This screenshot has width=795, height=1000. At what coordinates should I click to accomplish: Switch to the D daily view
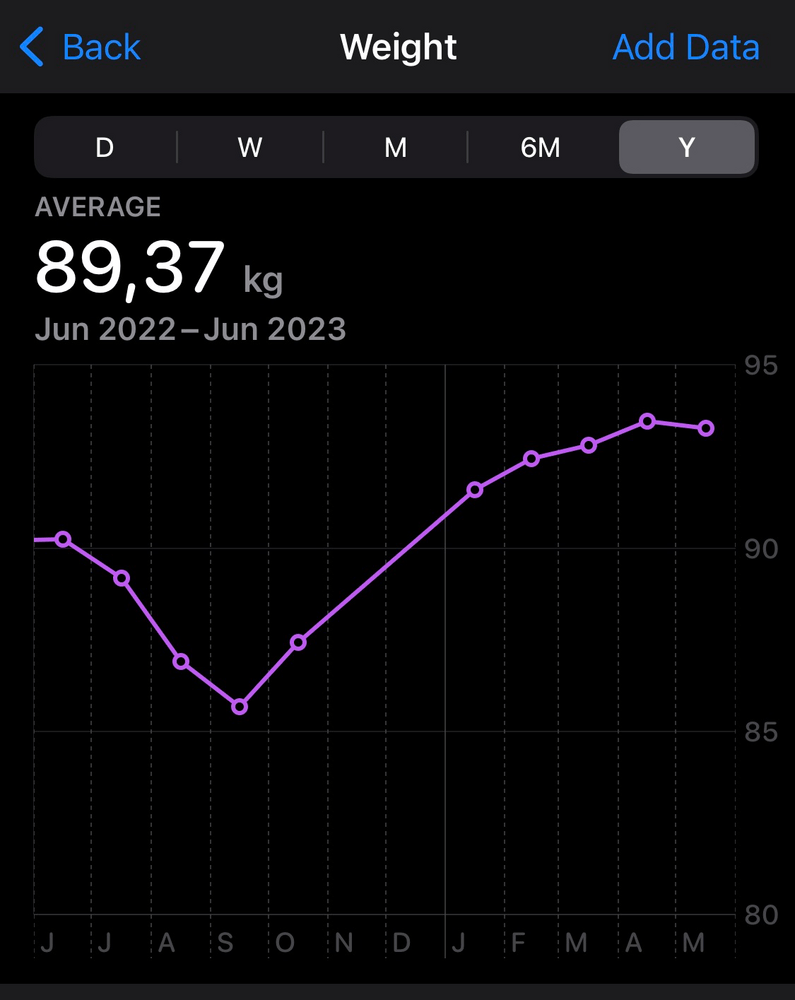point(104,147)
